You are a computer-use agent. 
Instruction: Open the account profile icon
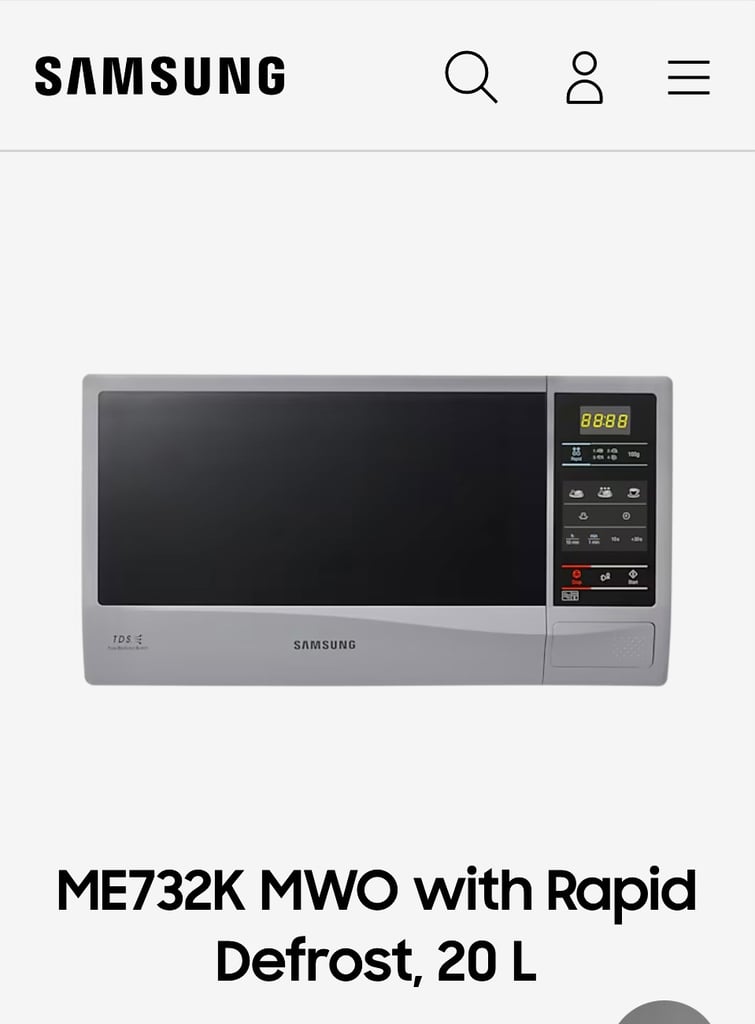click(584, 77)
